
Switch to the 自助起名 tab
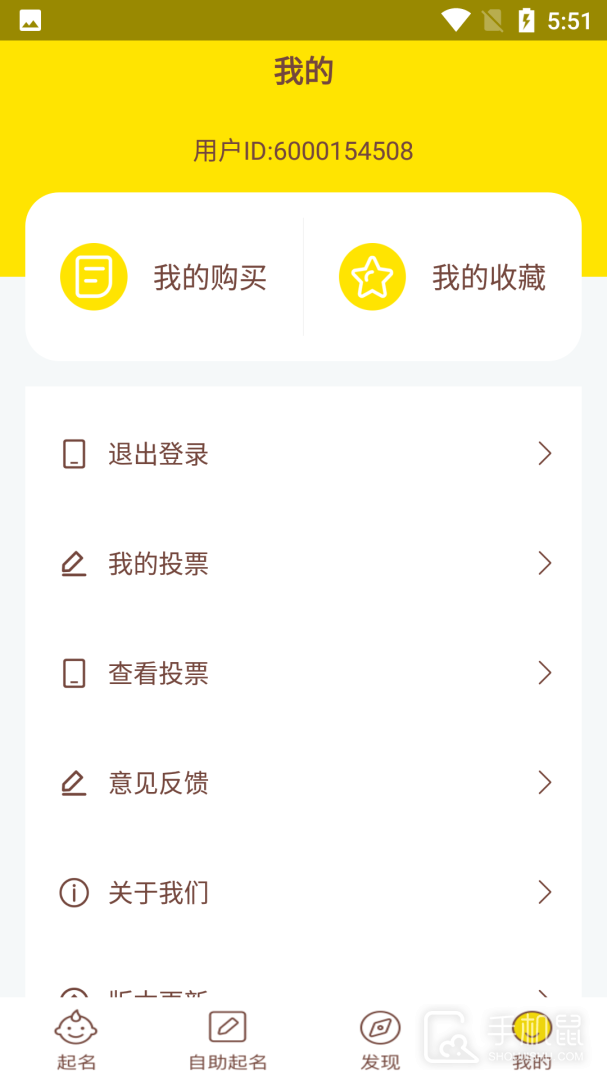pos(228,1040)
